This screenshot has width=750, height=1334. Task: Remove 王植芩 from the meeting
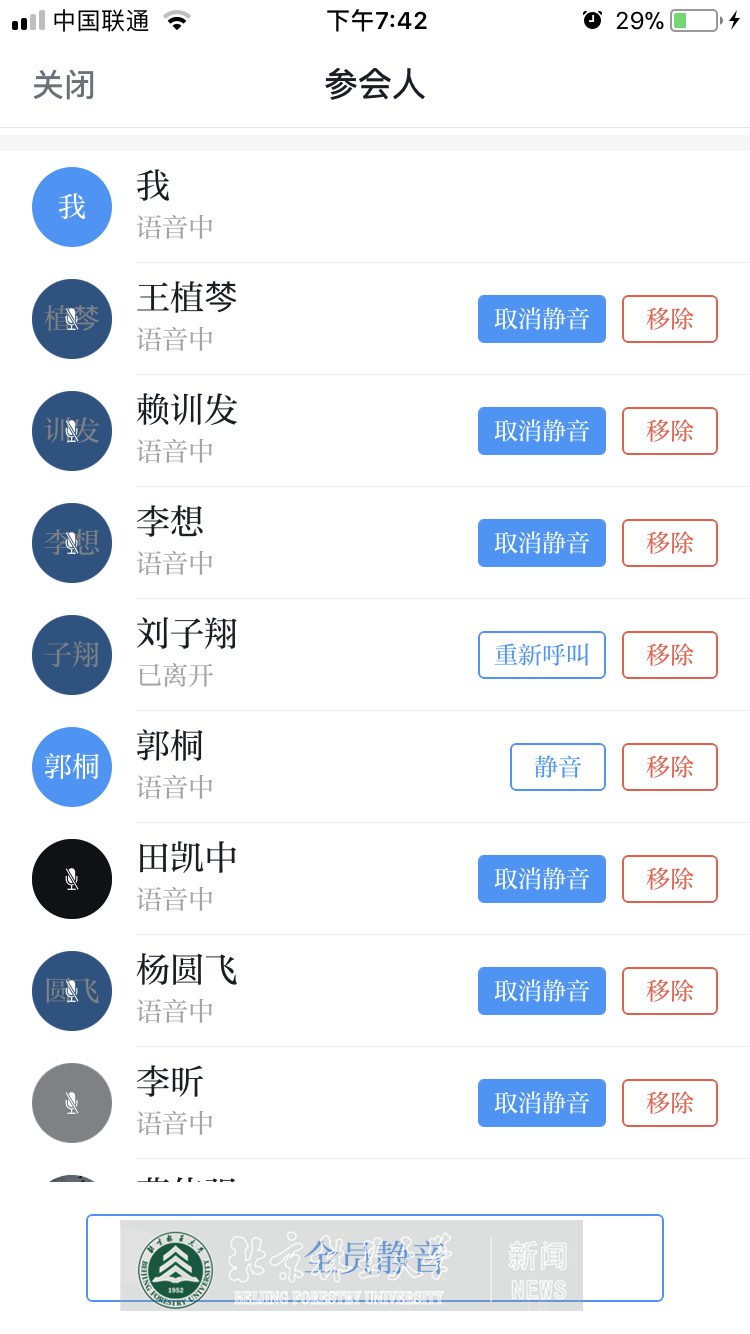pyautogui.click(x=670, y=319)
